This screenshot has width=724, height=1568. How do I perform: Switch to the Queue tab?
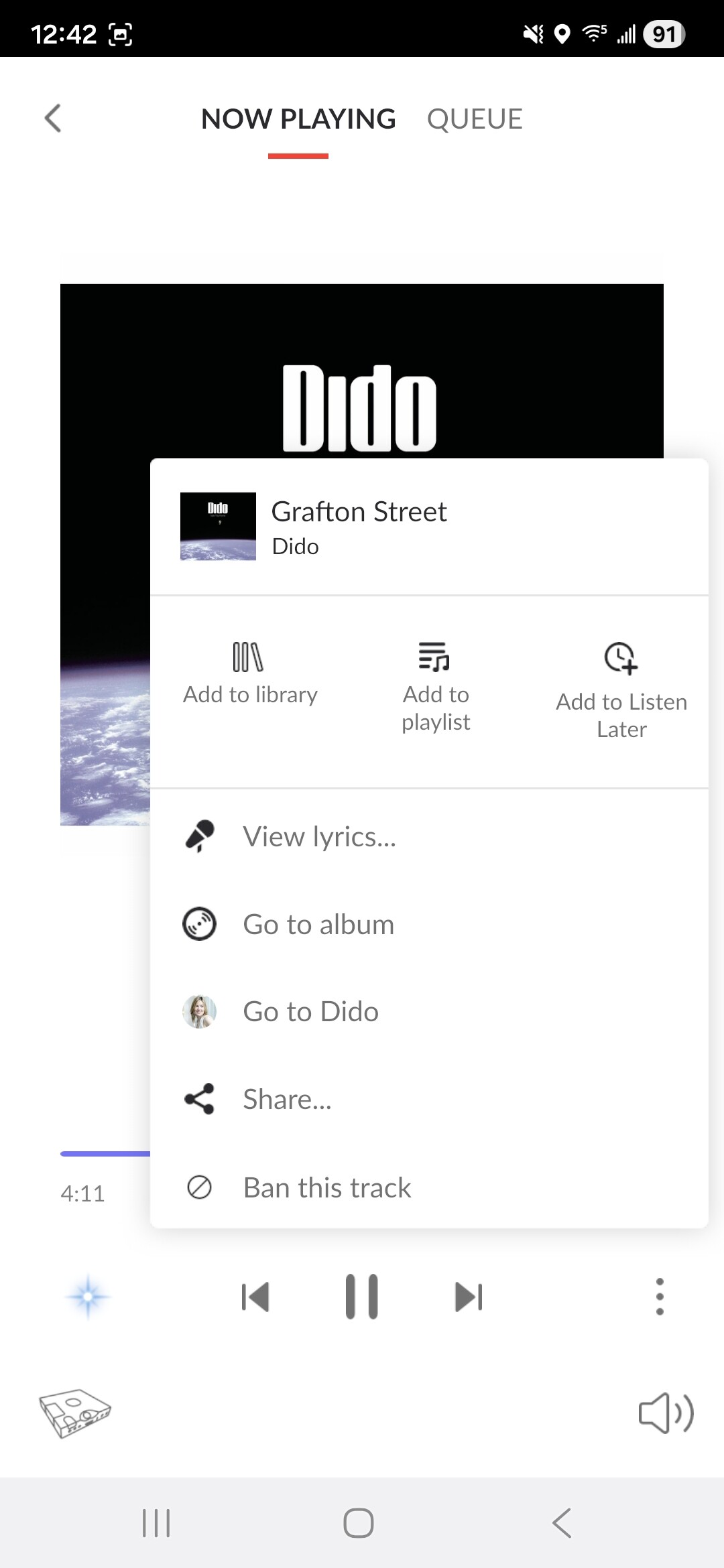tap(475, 119)
